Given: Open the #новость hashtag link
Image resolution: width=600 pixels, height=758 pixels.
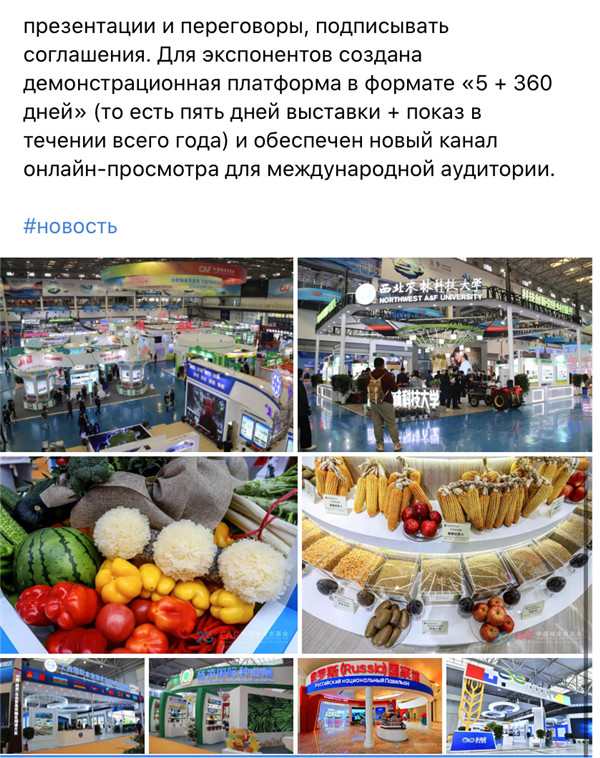Looking at the screenshot, I should pos(70,226).
